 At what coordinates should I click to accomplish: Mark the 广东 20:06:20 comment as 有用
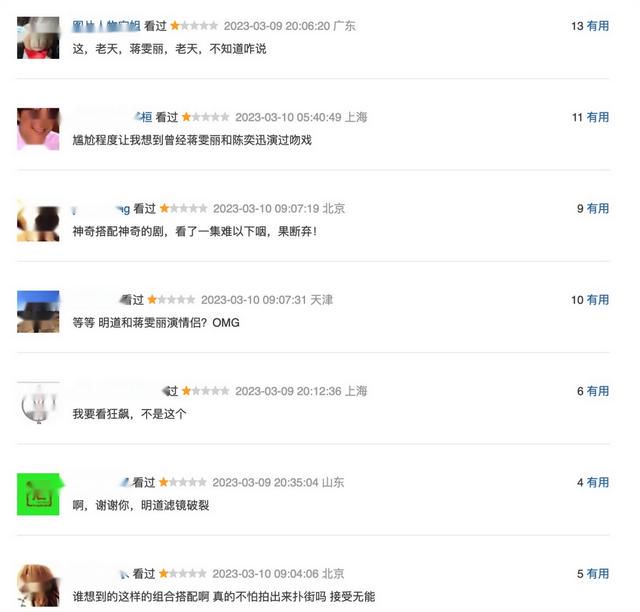(x=597, y=26)
